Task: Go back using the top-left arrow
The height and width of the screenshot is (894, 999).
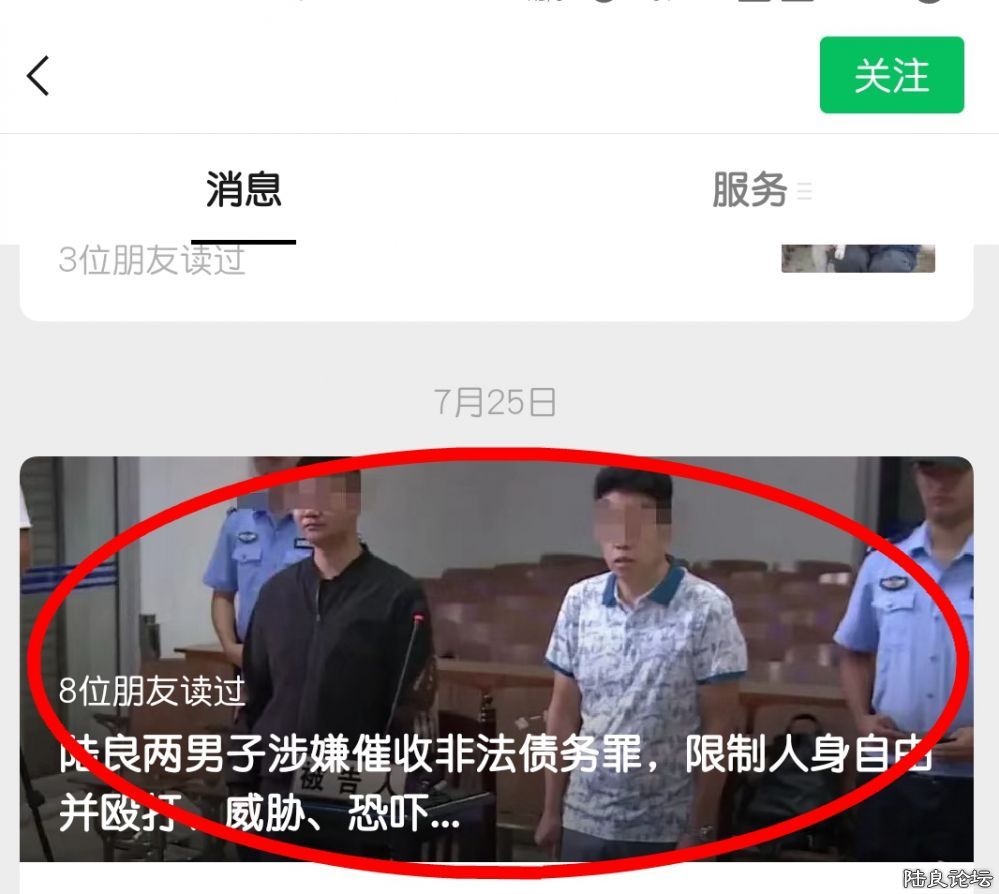Action: click(38, 76)
